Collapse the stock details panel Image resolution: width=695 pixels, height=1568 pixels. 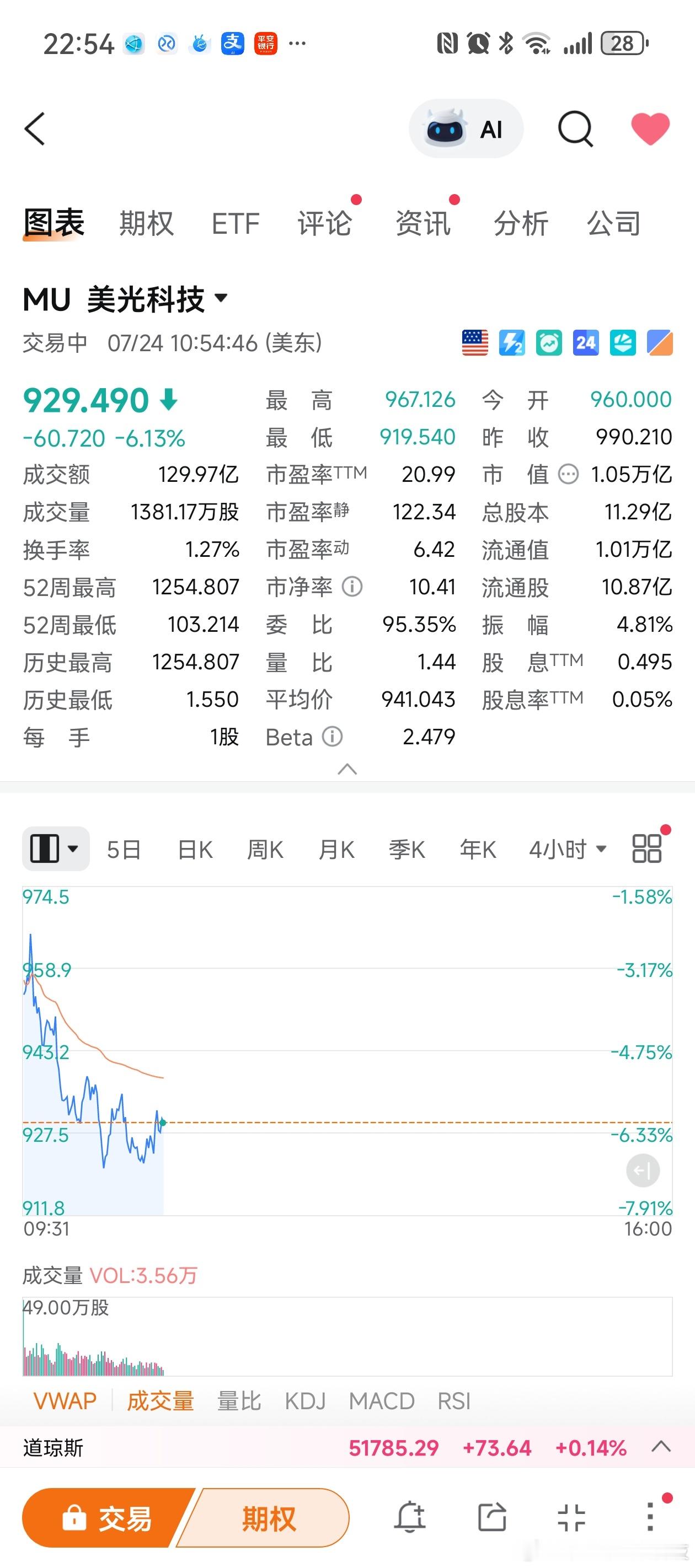pos(347,769)
